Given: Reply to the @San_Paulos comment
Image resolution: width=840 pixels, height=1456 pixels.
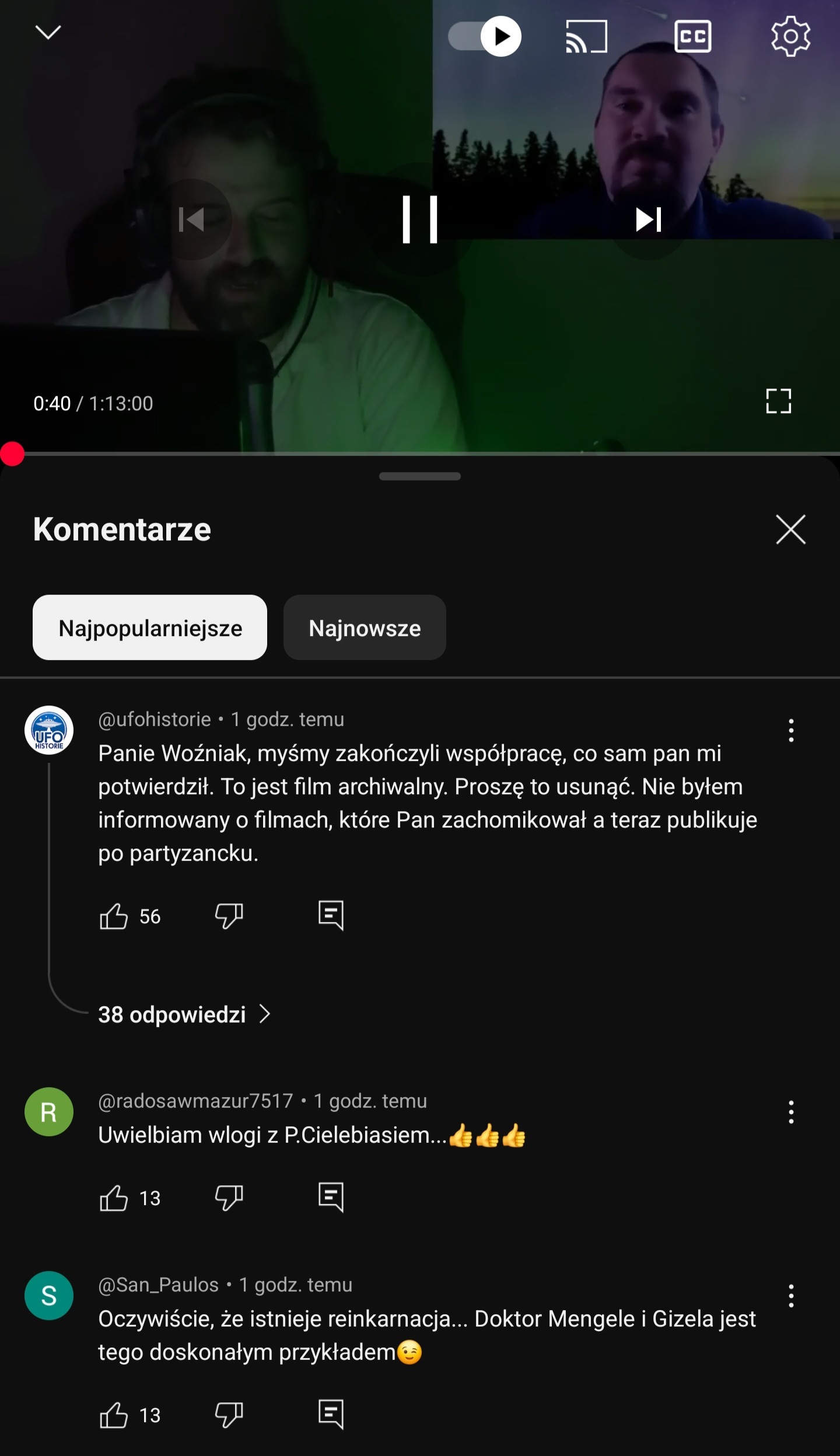Looking at the screenshot, I should pos(331,1414).
